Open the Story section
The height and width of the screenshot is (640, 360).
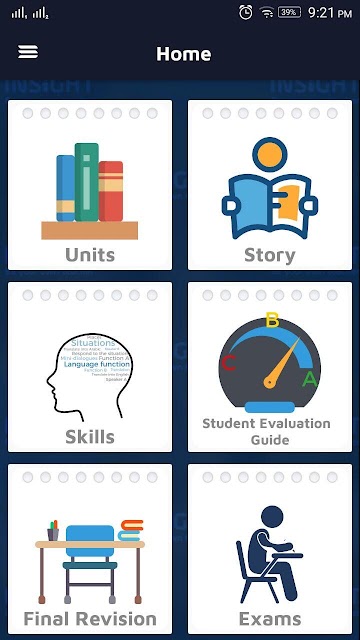click(270, 185)
